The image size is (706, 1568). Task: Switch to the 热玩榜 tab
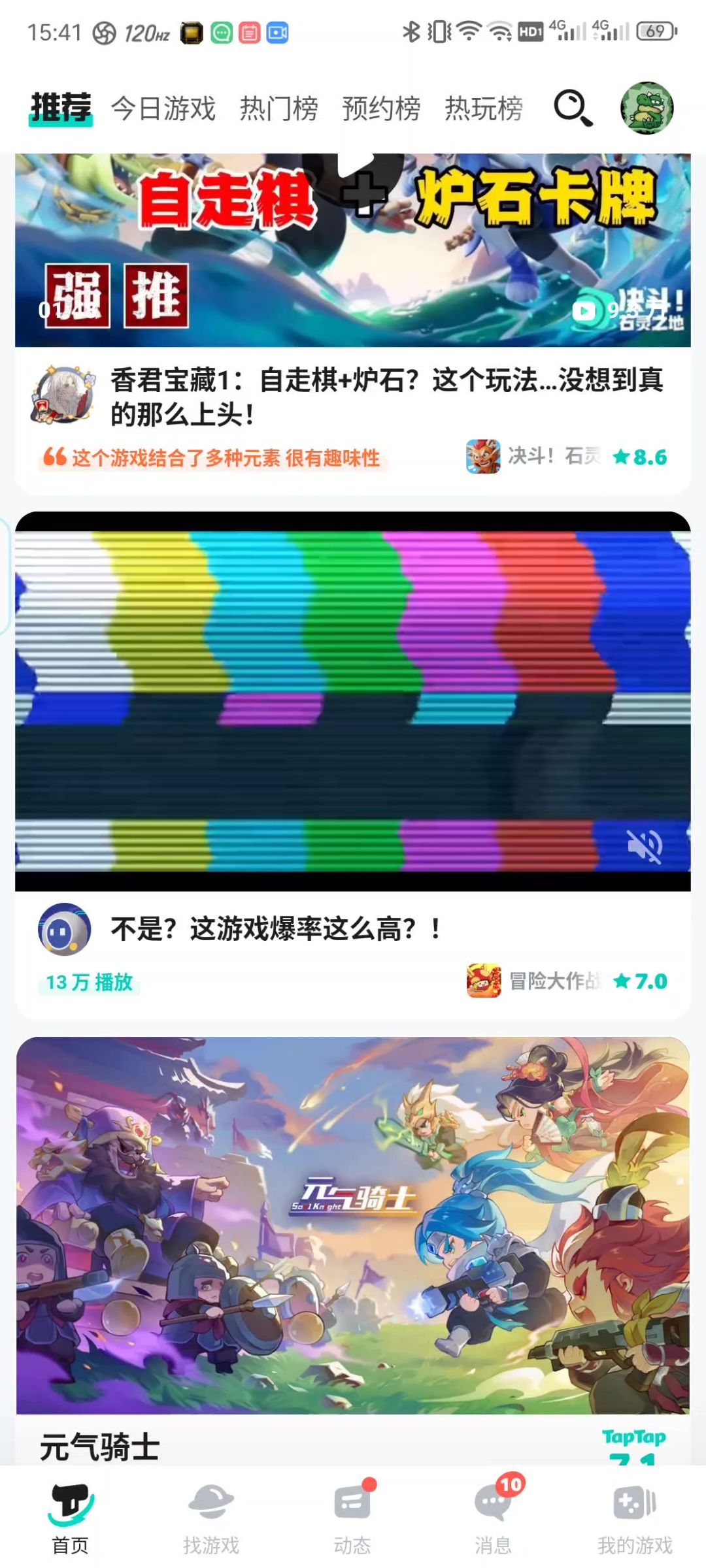pyautogui.click(x=484, y=108)
